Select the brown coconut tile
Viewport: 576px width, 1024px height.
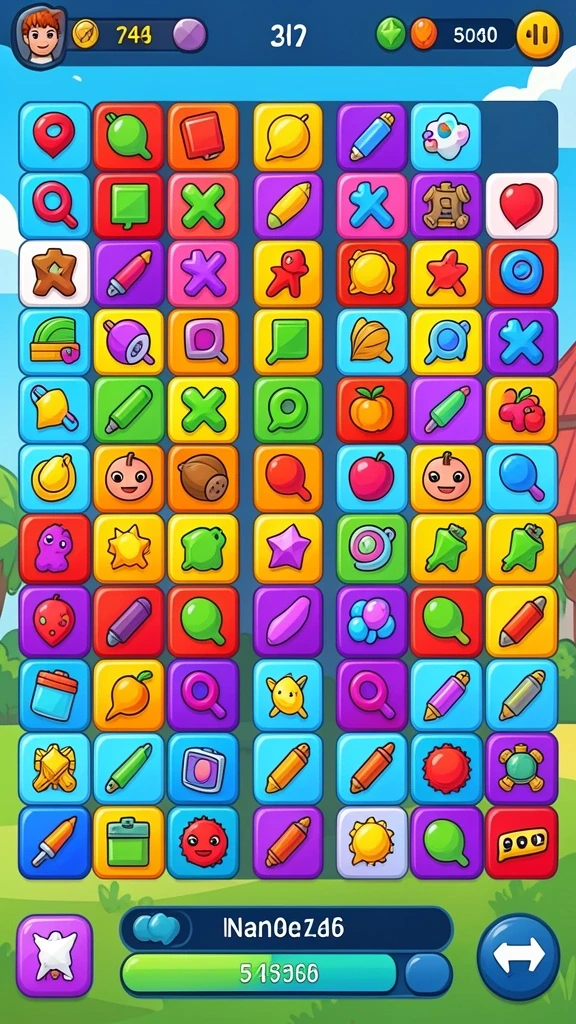pyautogui.click(x=203, y=479)
